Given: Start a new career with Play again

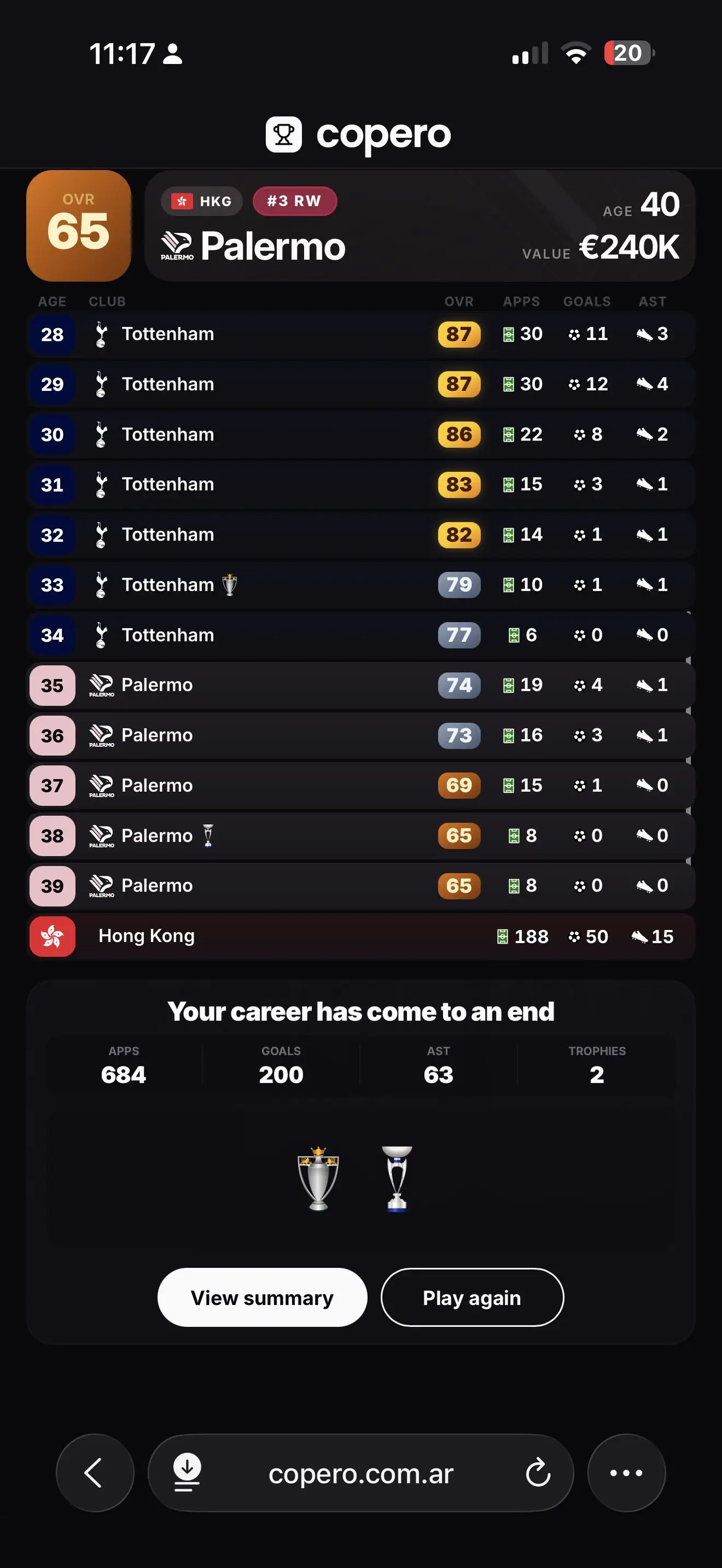Looking at the screenshot, I should (472, 1297).
